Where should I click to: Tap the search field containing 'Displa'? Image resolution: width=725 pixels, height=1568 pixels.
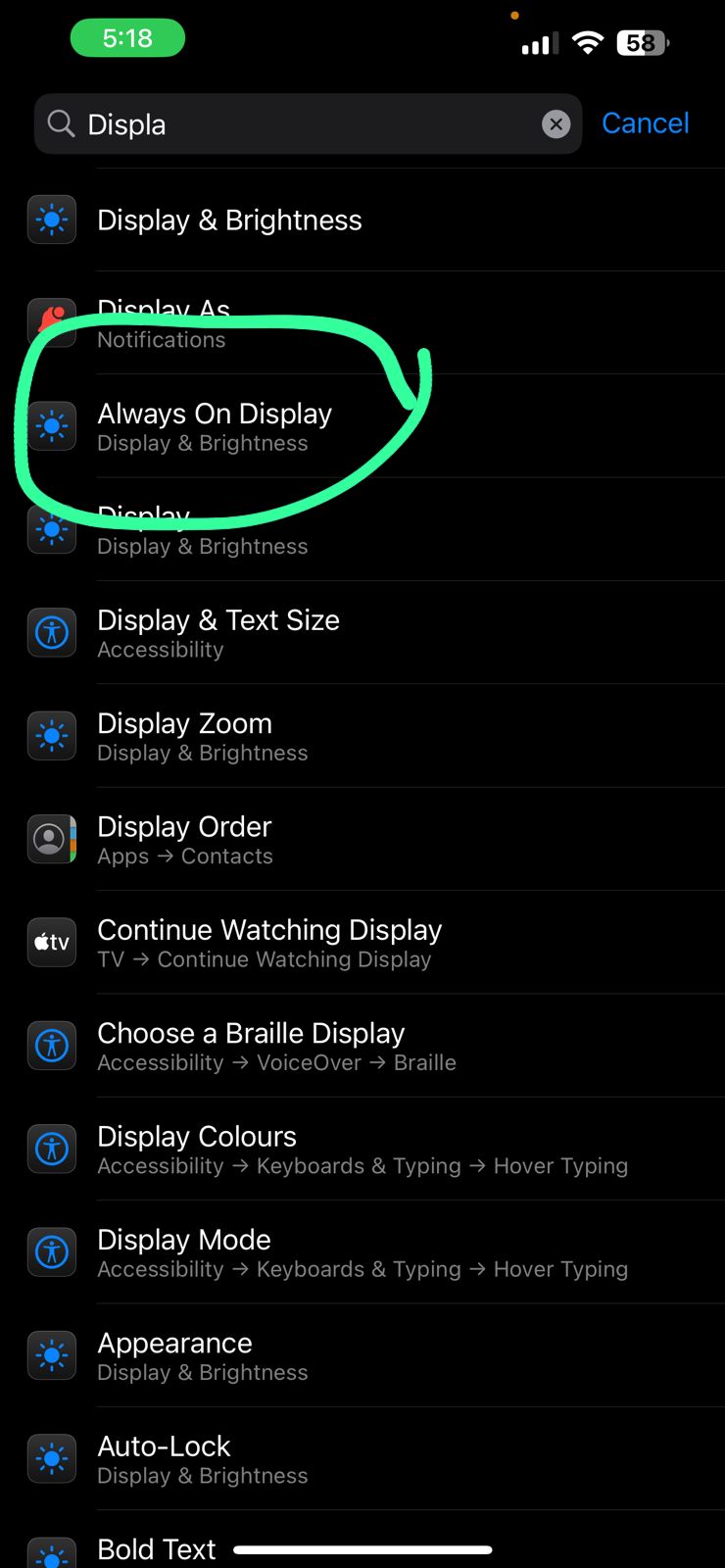294,124
